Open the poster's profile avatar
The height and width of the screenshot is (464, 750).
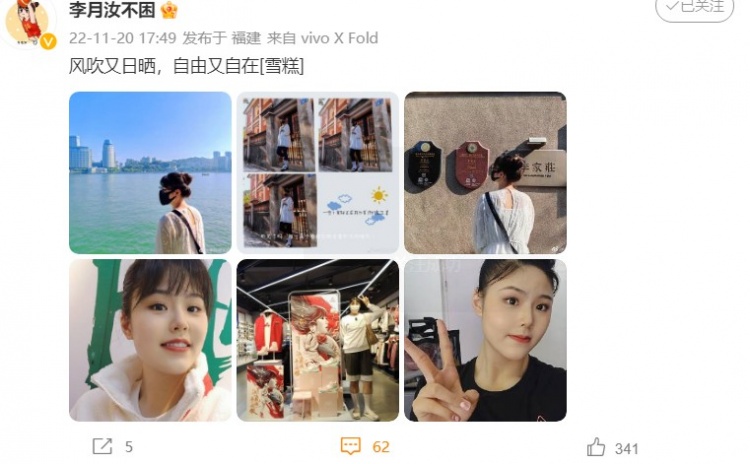(x=28, y=22)
